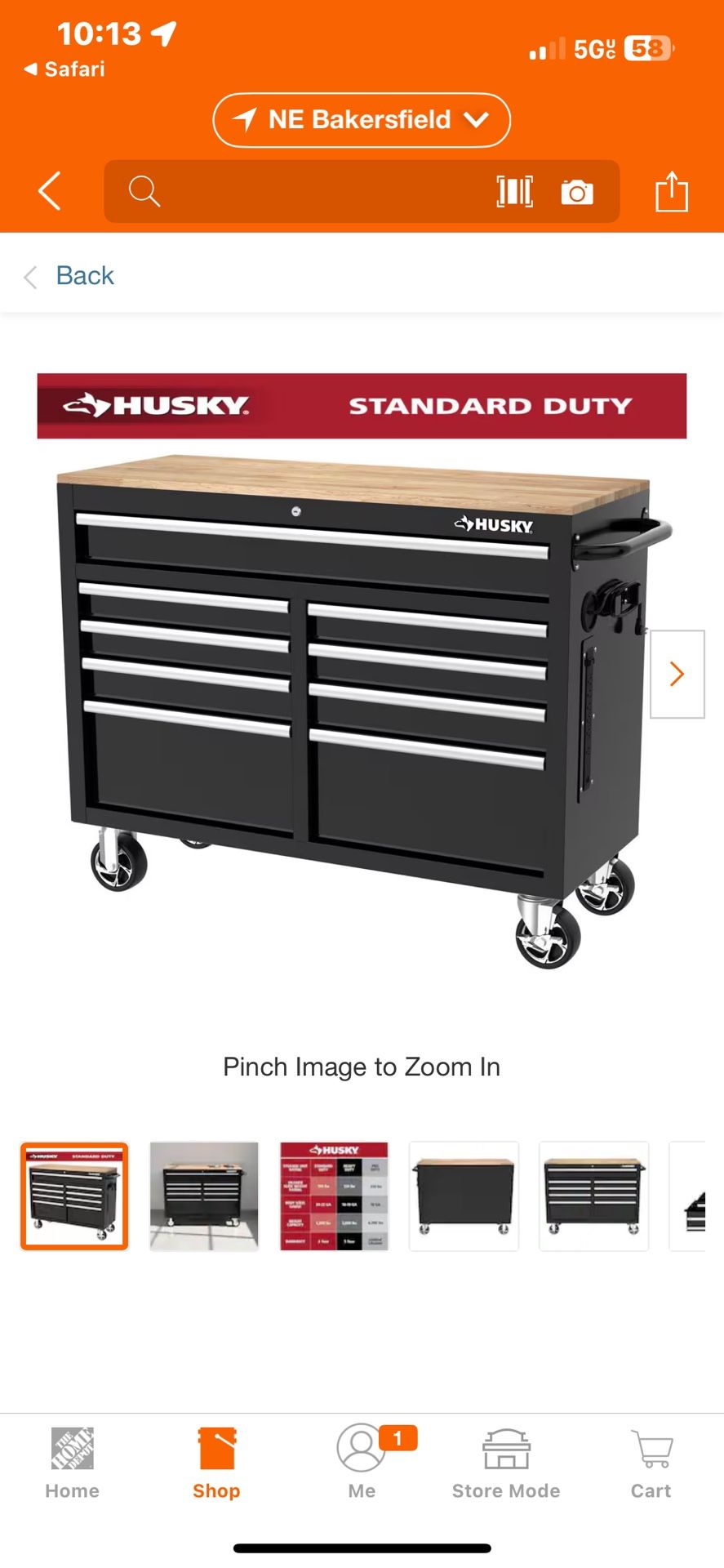This screenshot has height=1568, width=724.
Task: Tap the search magnifier icon
Action: tap(144, 192)
